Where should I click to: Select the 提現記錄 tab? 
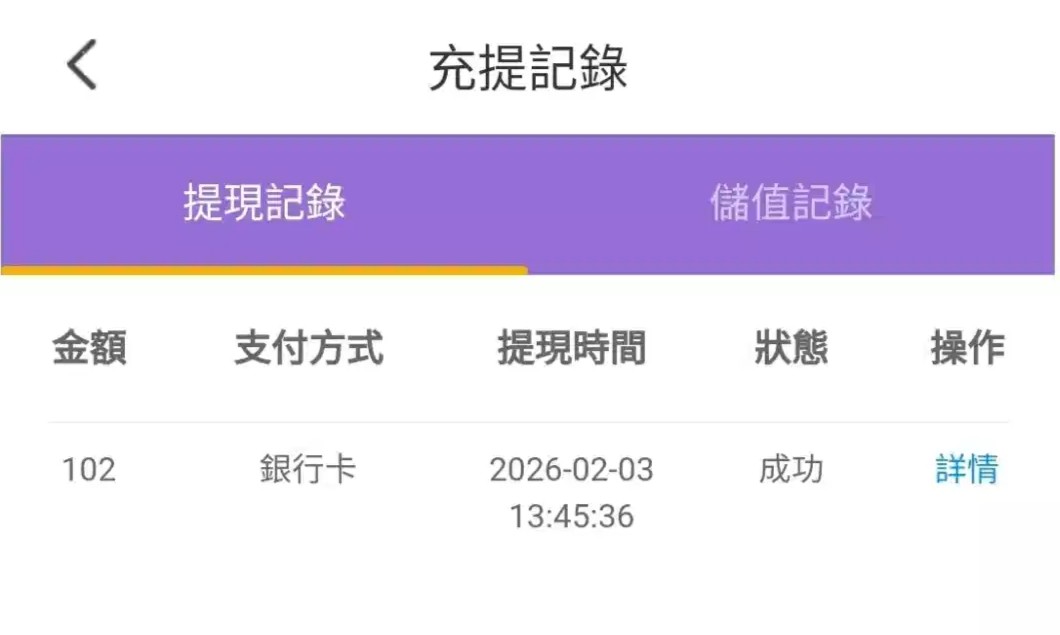point(265,203)
